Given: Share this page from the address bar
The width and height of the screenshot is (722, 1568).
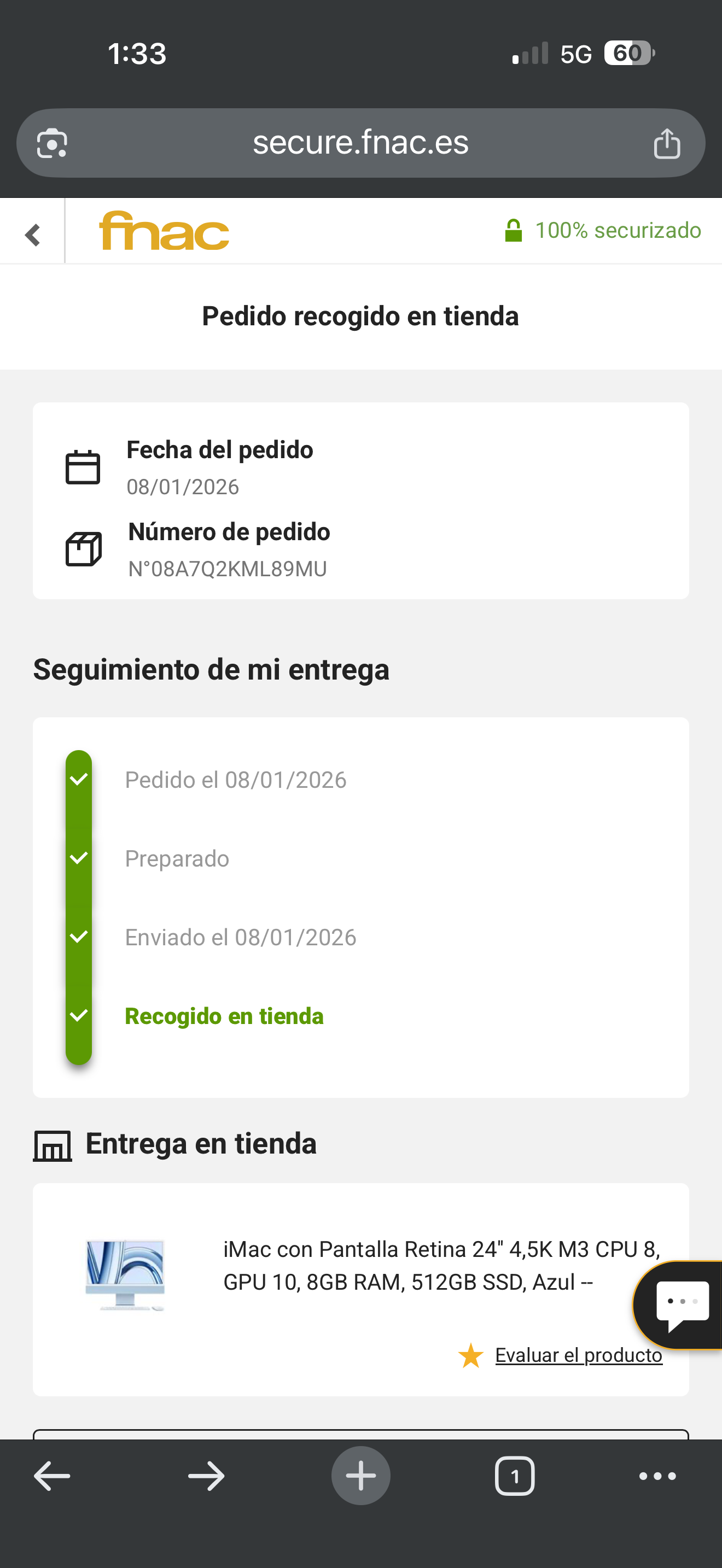Looking at the screenshot, I should pyautogui.click(x=667, y=144).
